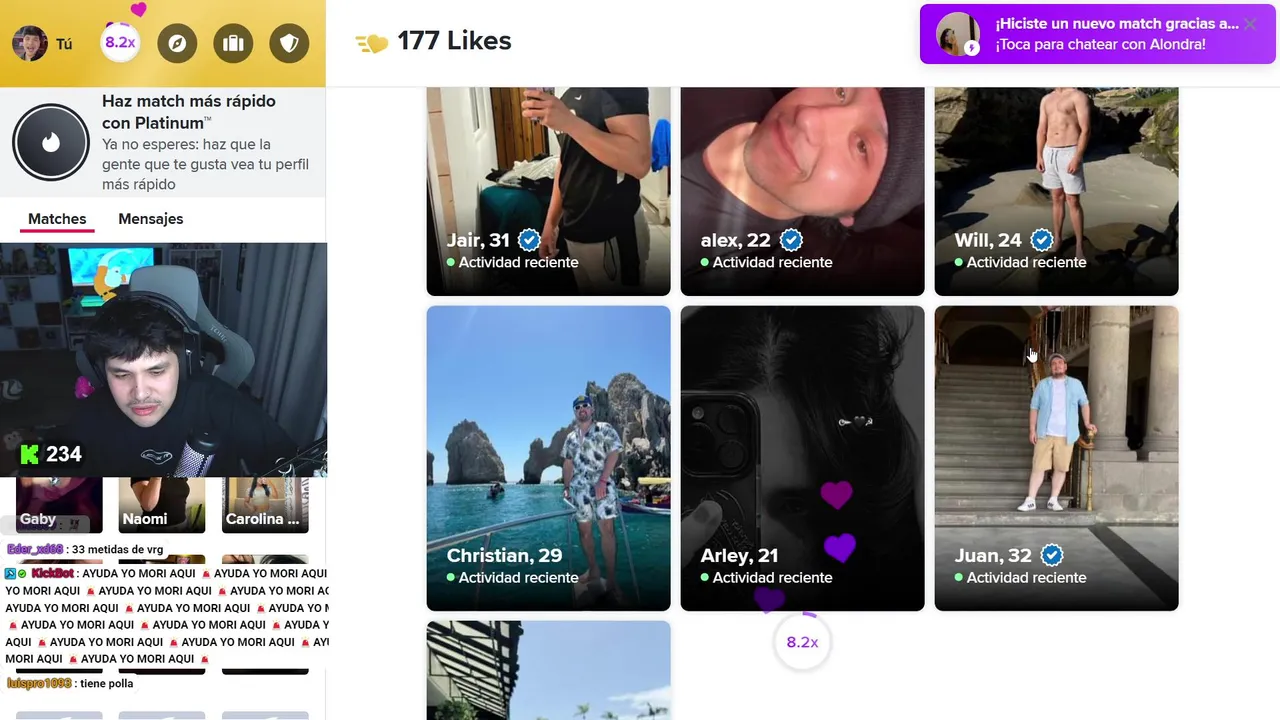Switch to the Mensajes tab
This screenshot has height=720, width=1280.
[x=150, y=219]
